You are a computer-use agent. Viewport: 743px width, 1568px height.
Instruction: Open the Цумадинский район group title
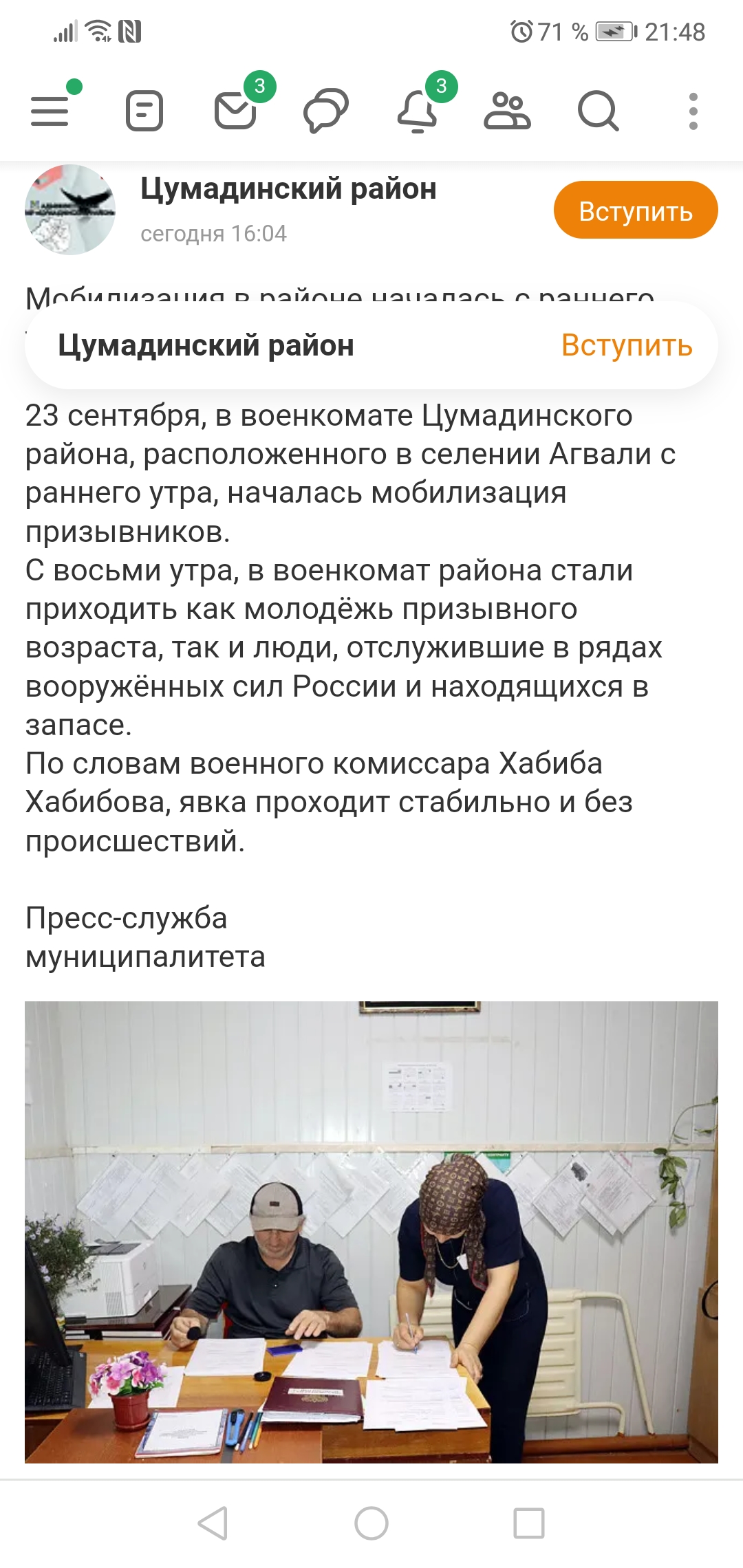288,188
